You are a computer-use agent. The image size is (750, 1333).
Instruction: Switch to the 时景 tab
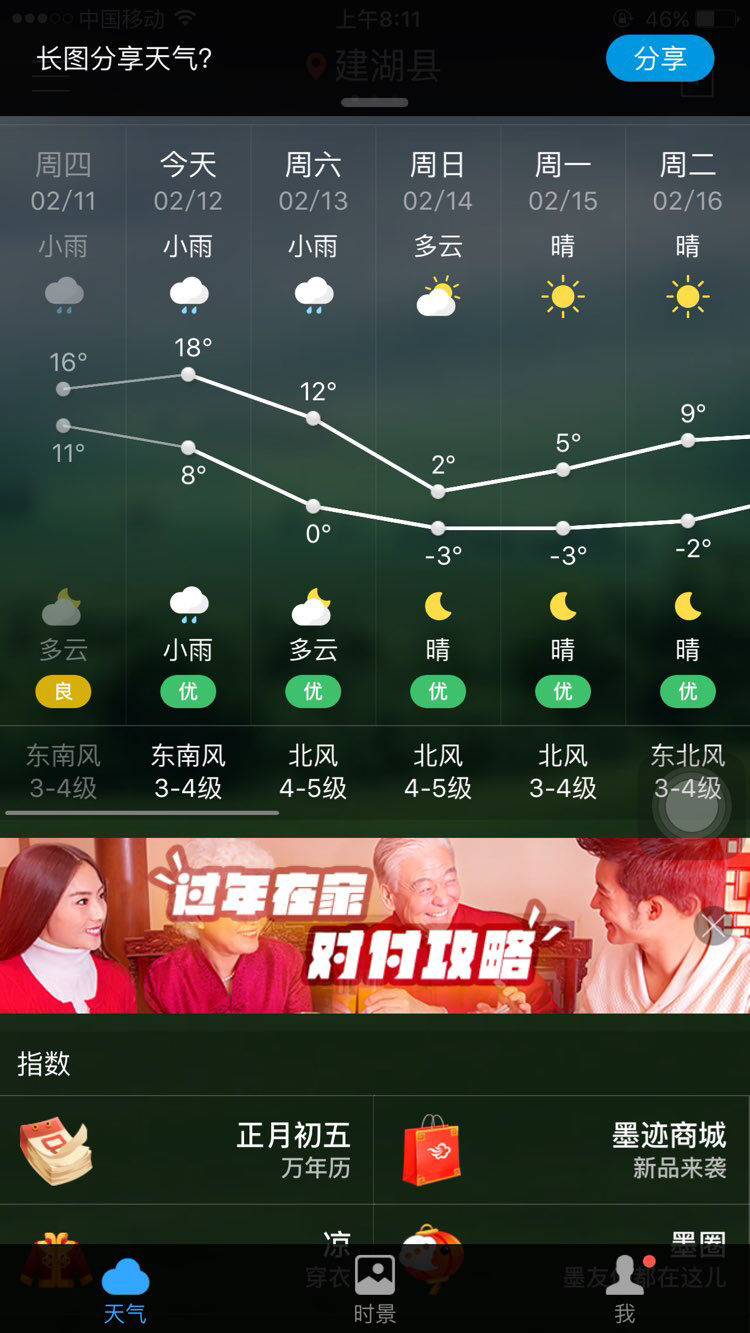pos(375,1291)
